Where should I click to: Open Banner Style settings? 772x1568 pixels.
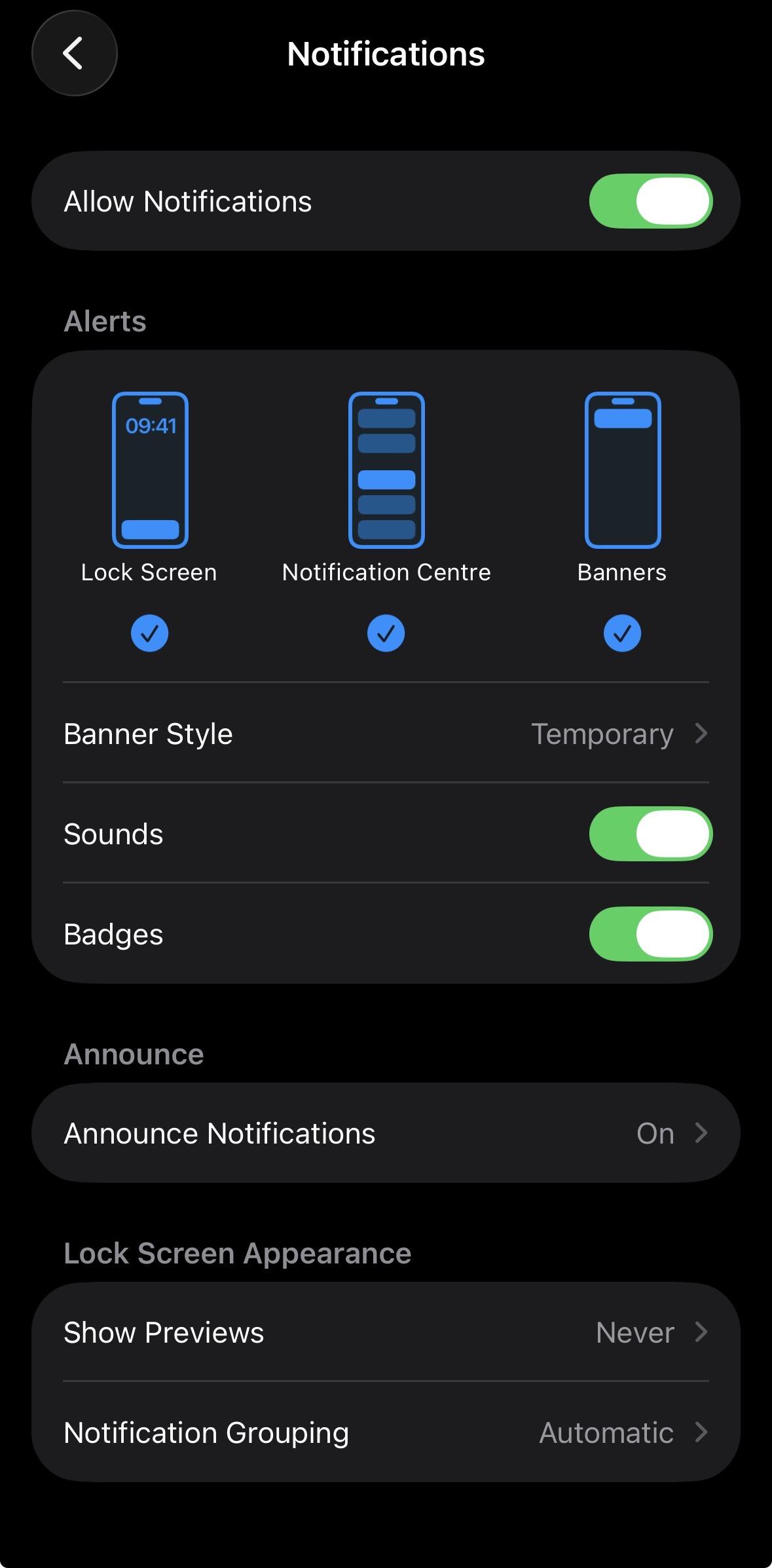pyautogui.click(x=386, y=734)
